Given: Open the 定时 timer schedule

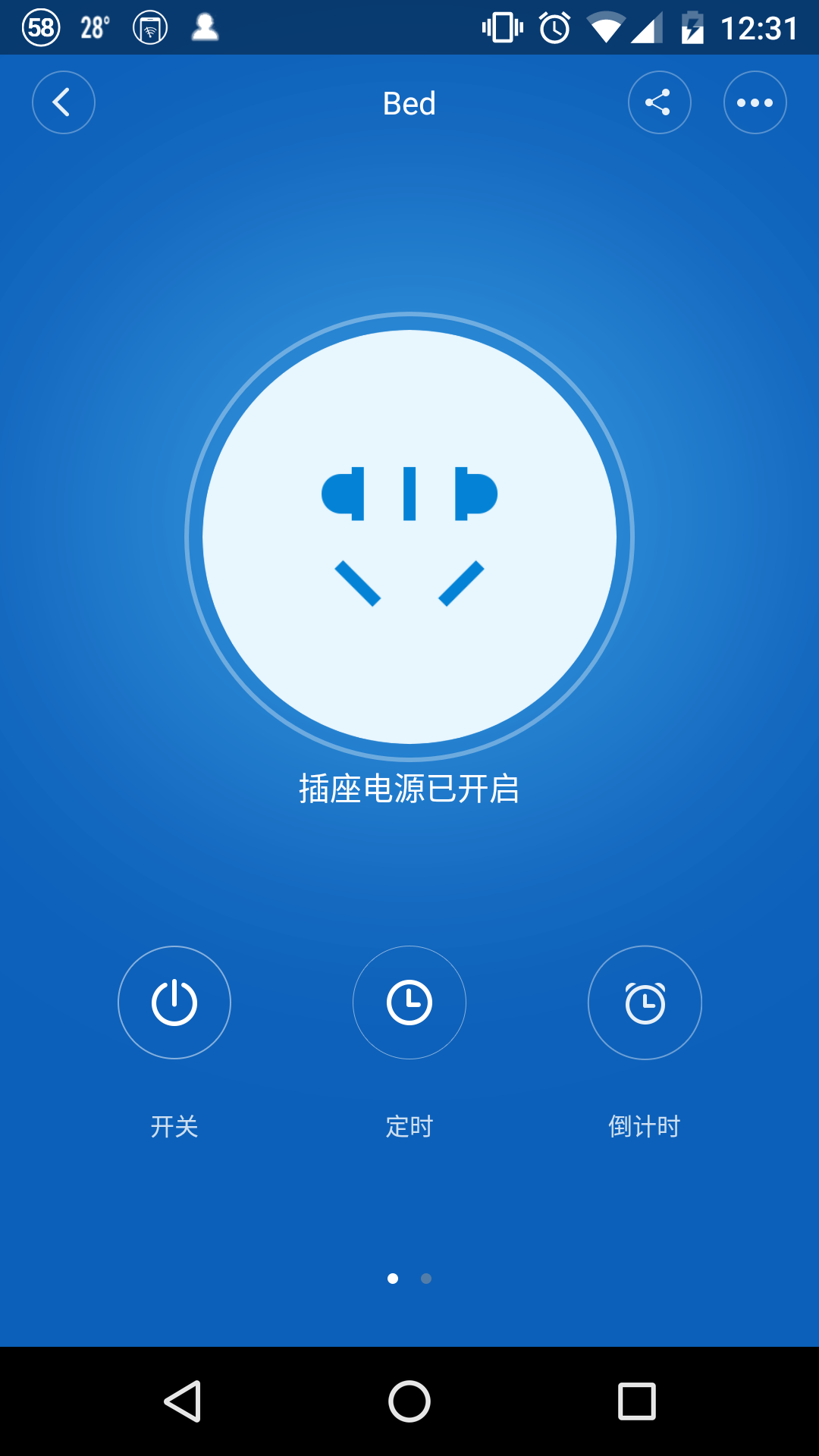Looking at the screenshot, I should pyautogui.click(x=409, y=1003).
